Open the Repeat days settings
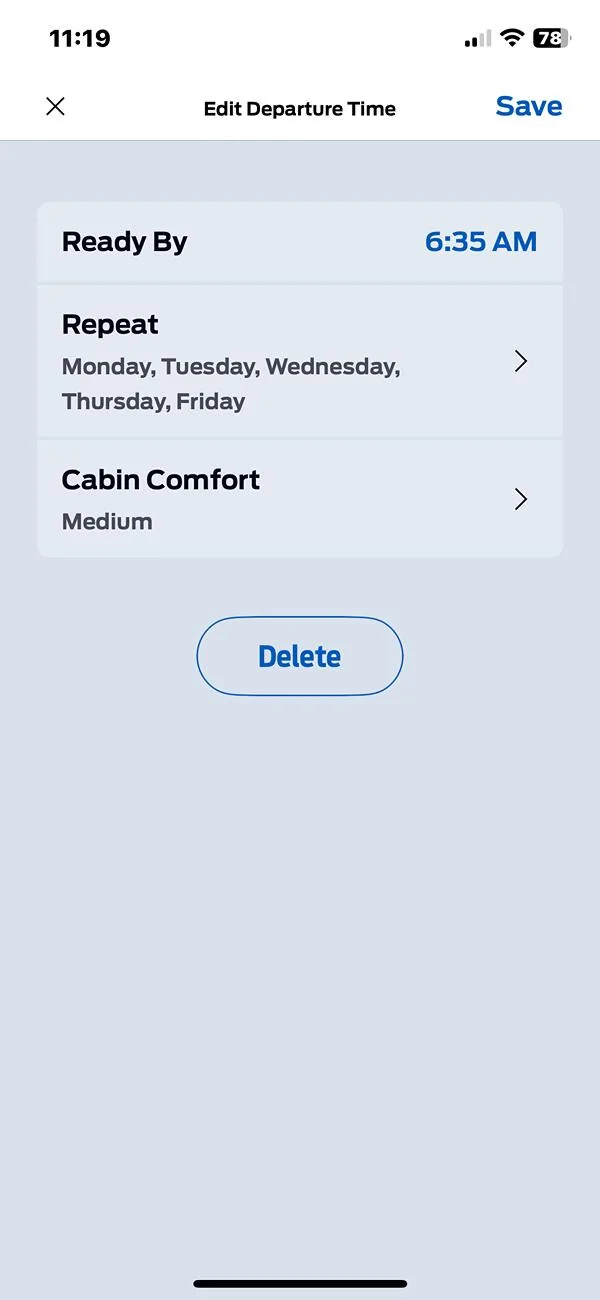 (300, 361)
